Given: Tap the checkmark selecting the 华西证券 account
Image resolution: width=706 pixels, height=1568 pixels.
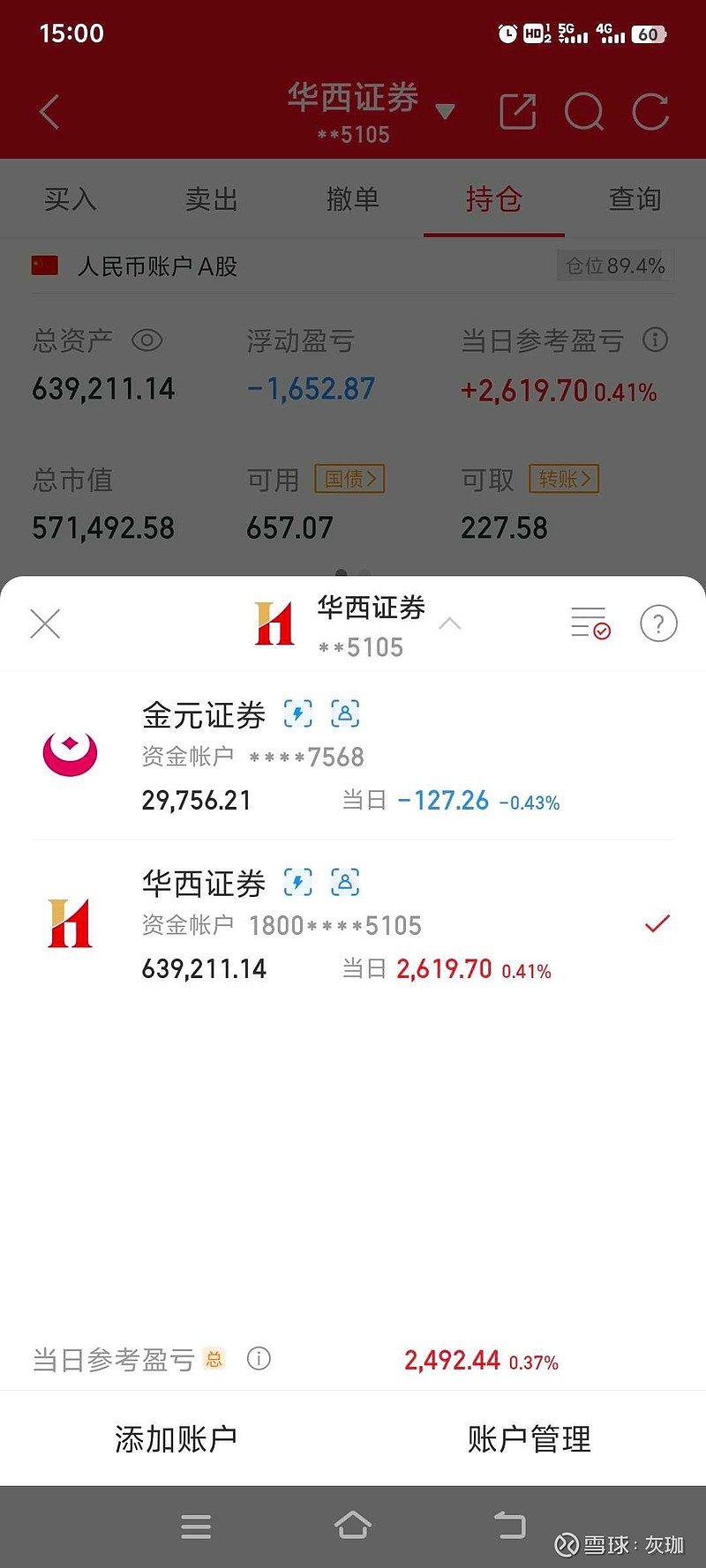Looking at the screenshot, I should pos(657,922).
